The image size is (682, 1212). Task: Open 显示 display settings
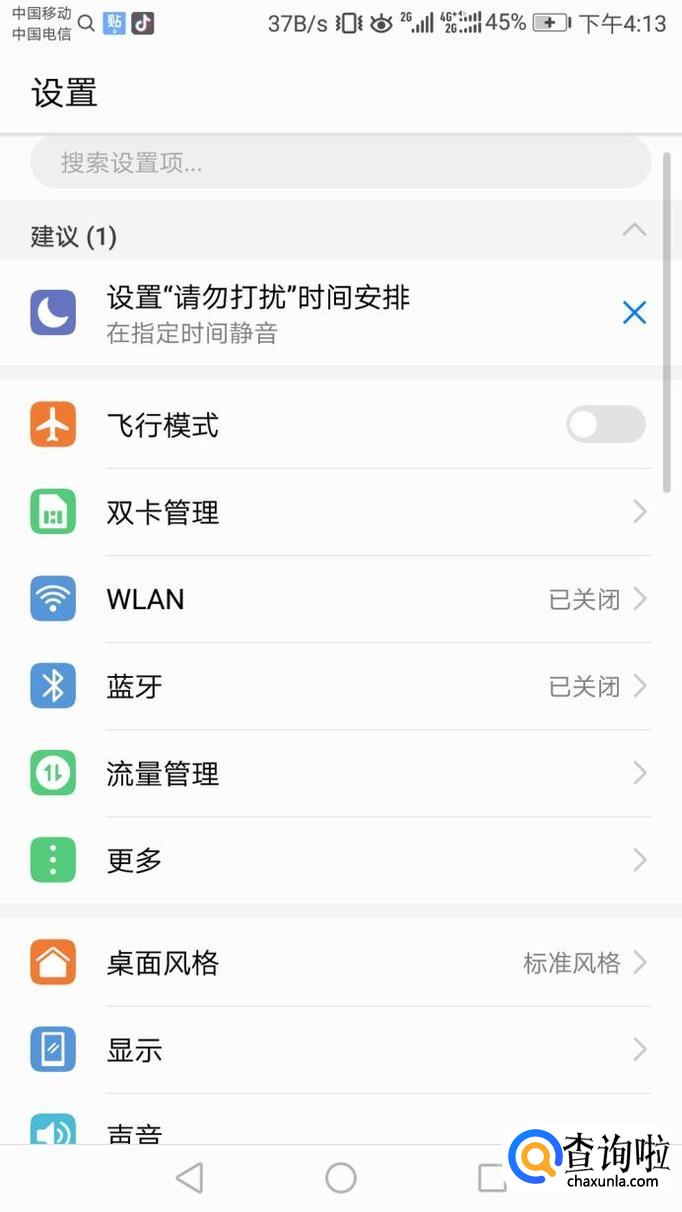tap(340, 1050)
